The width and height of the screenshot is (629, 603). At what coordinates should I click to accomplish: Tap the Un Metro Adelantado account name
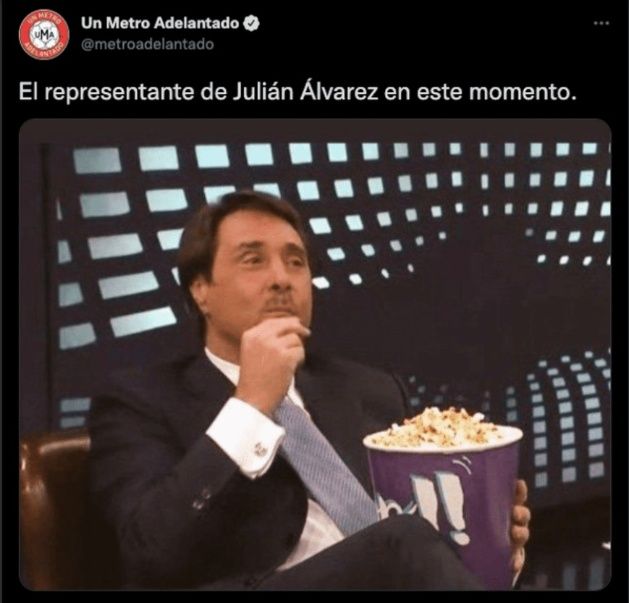[159, 22]
